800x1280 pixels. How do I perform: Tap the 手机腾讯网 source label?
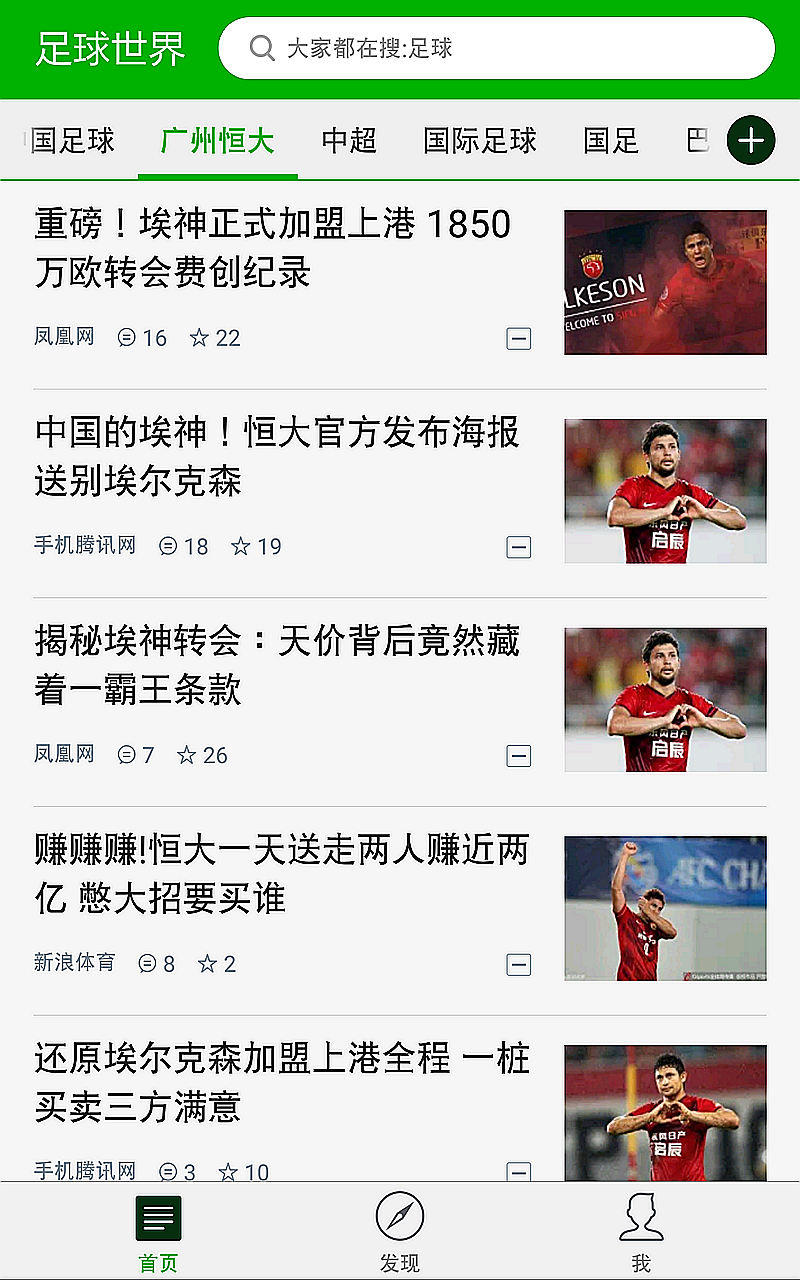[x=84, y=547]
